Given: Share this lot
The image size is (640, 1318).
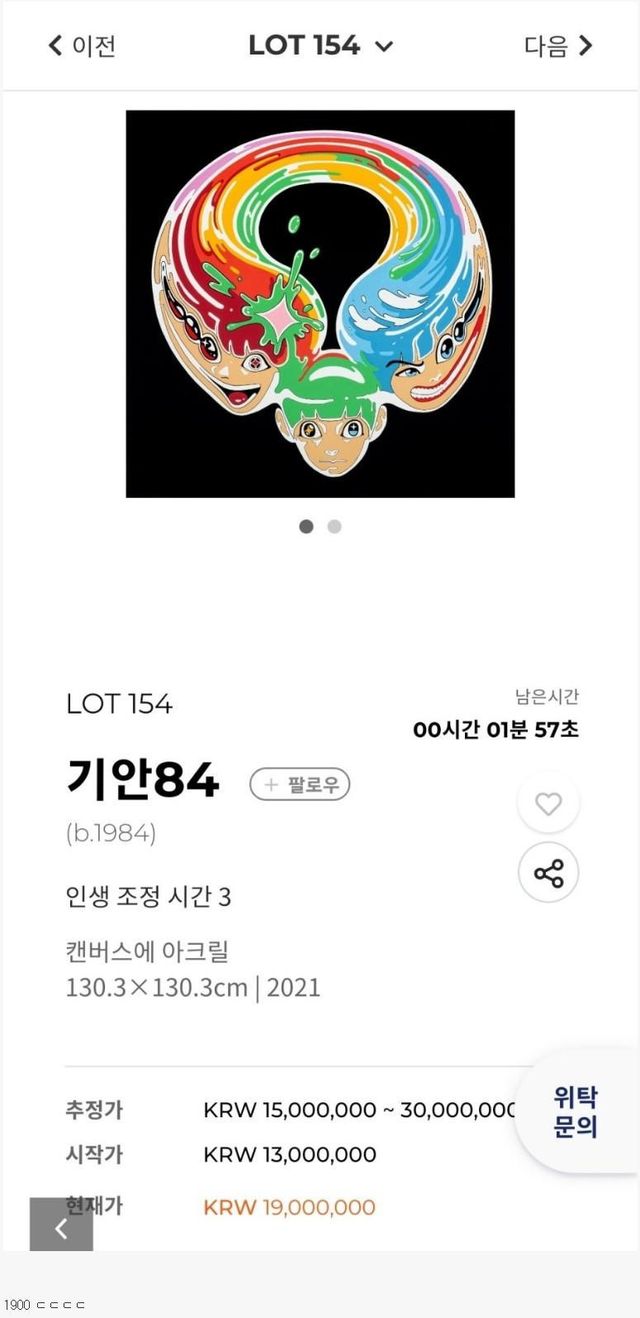Looking at the screenshot, I should [x=548, y=873].
